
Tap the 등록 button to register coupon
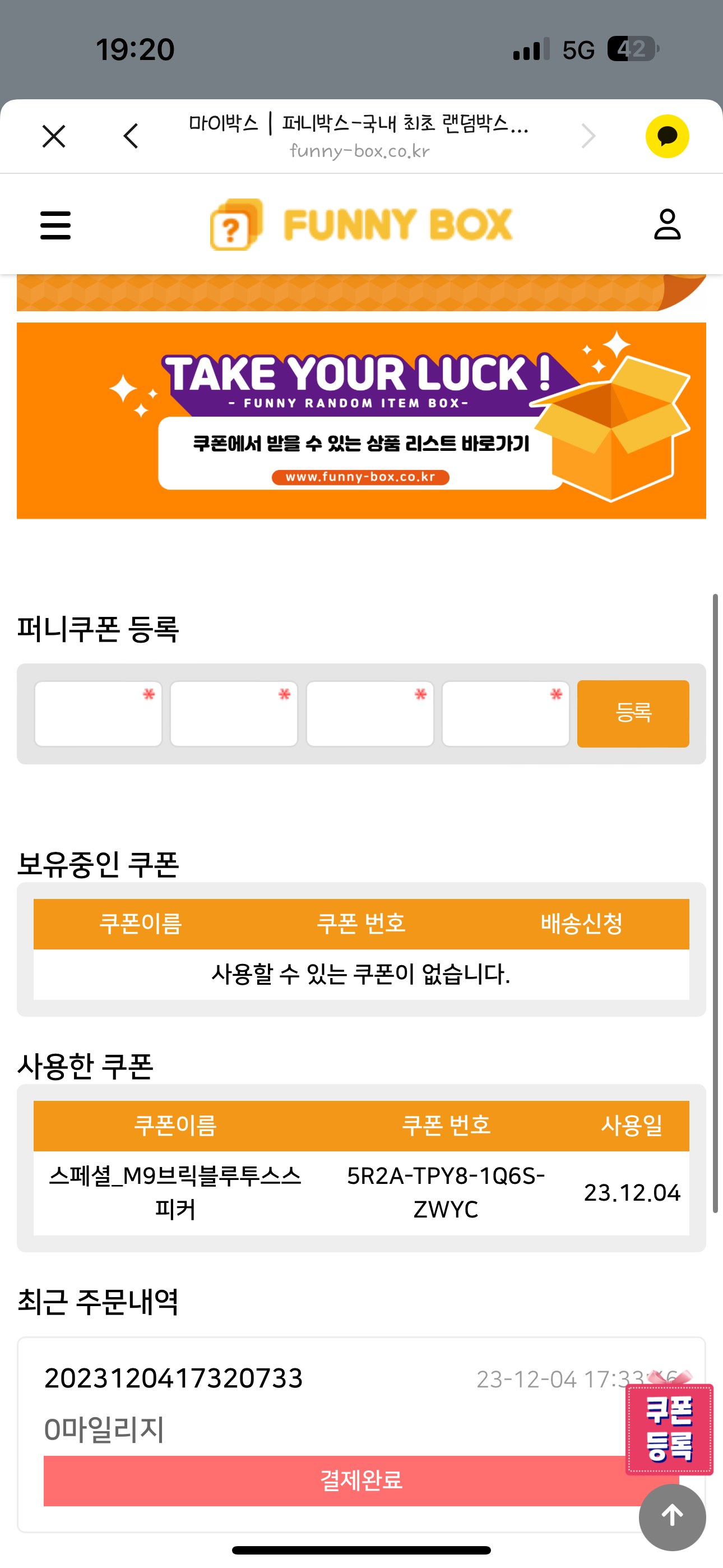(x=633, y=713)
